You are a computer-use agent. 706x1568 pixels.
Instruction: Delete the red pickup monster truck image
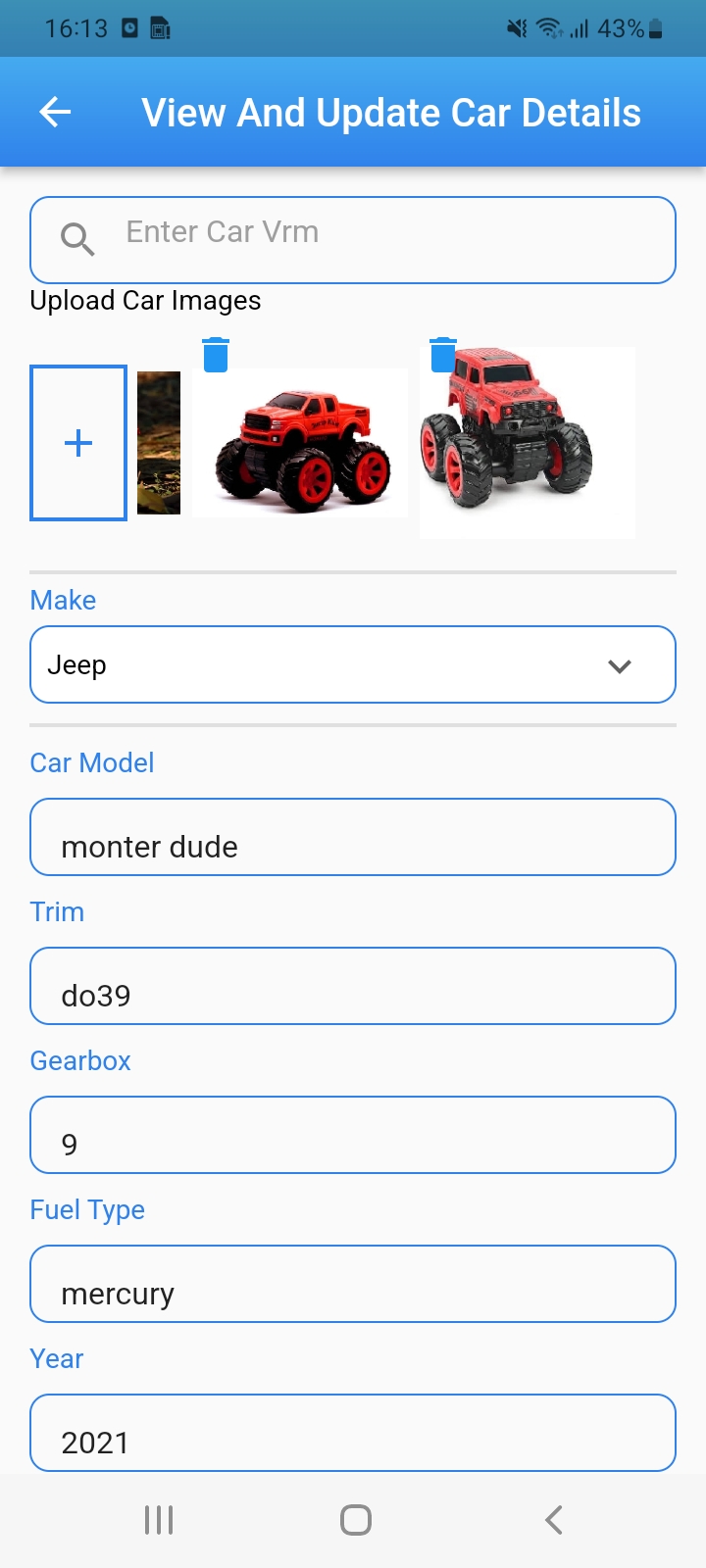click(x=216, y=355)
